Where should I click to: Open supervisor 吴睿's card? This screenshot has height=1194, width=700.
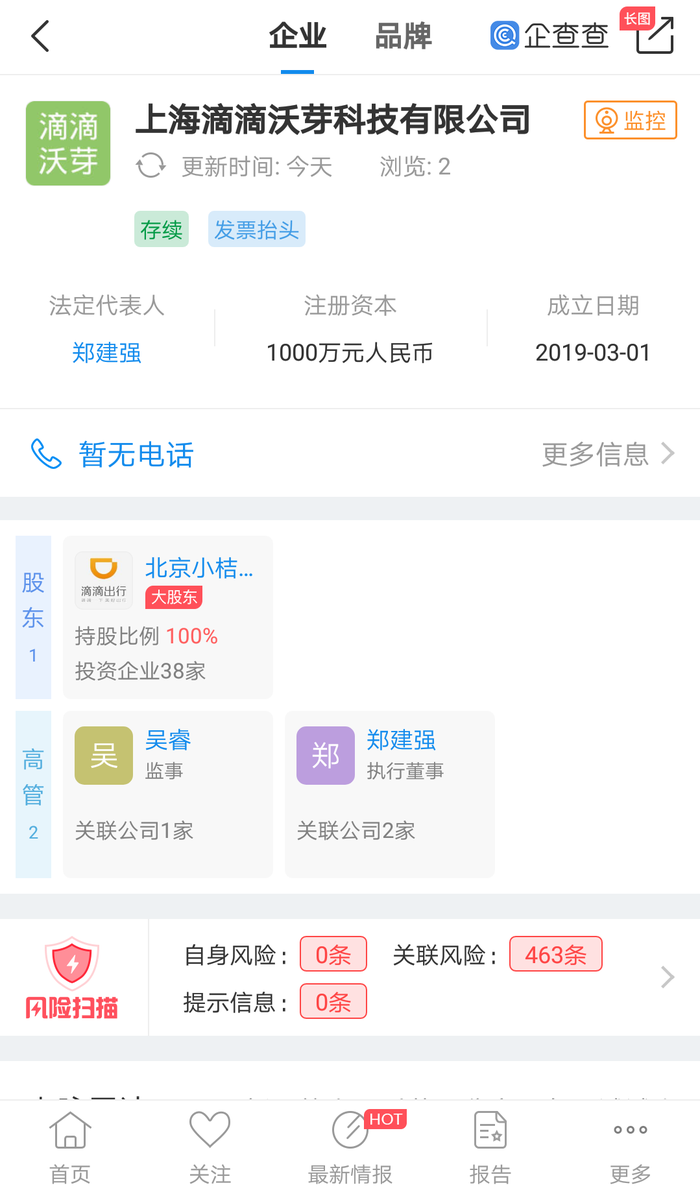(x=168, y=793)
